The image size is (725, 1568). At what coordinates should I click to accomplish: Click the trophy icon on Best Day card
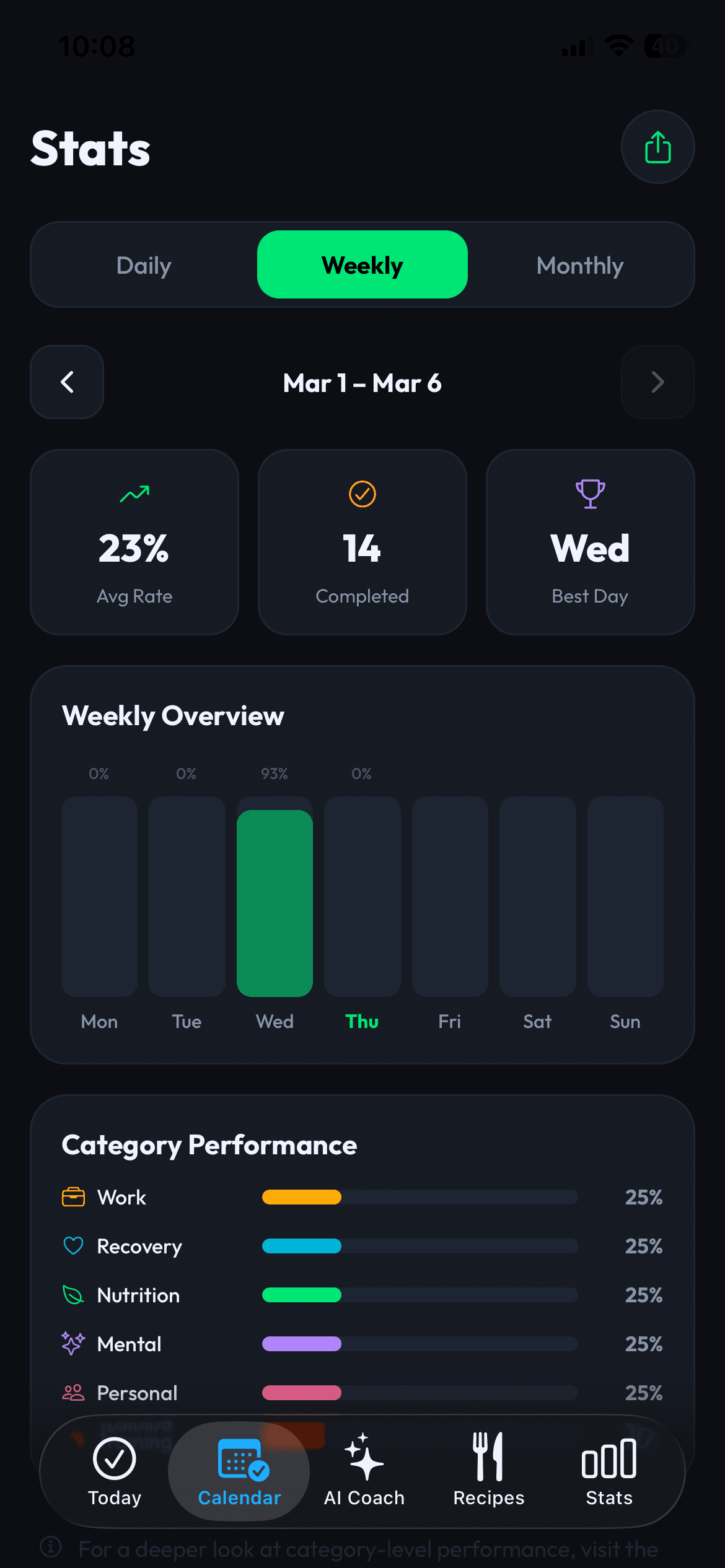pos(589,494)
